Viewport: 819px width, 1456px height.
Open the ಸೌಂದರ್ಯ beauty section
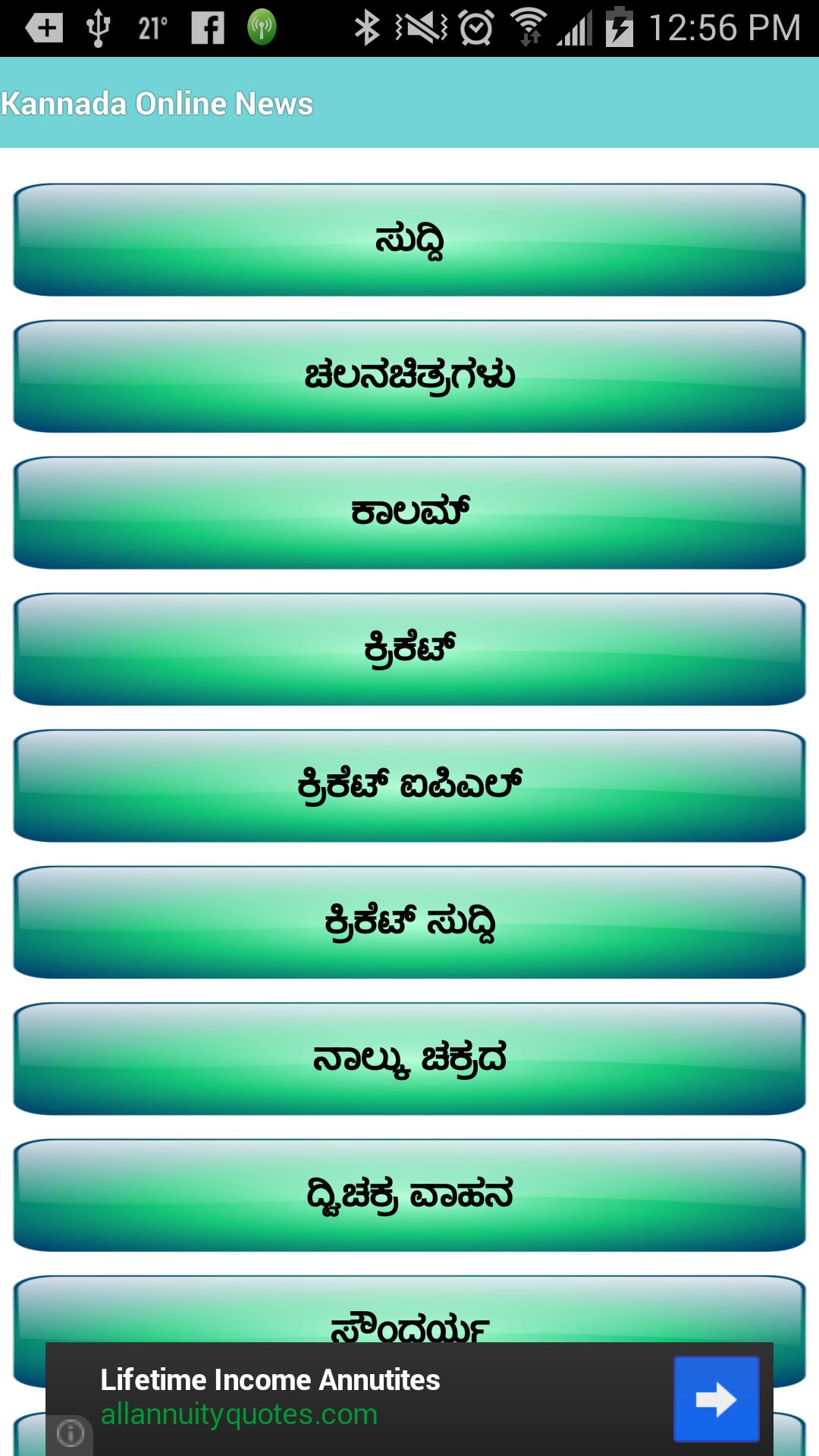[409, 1312]
